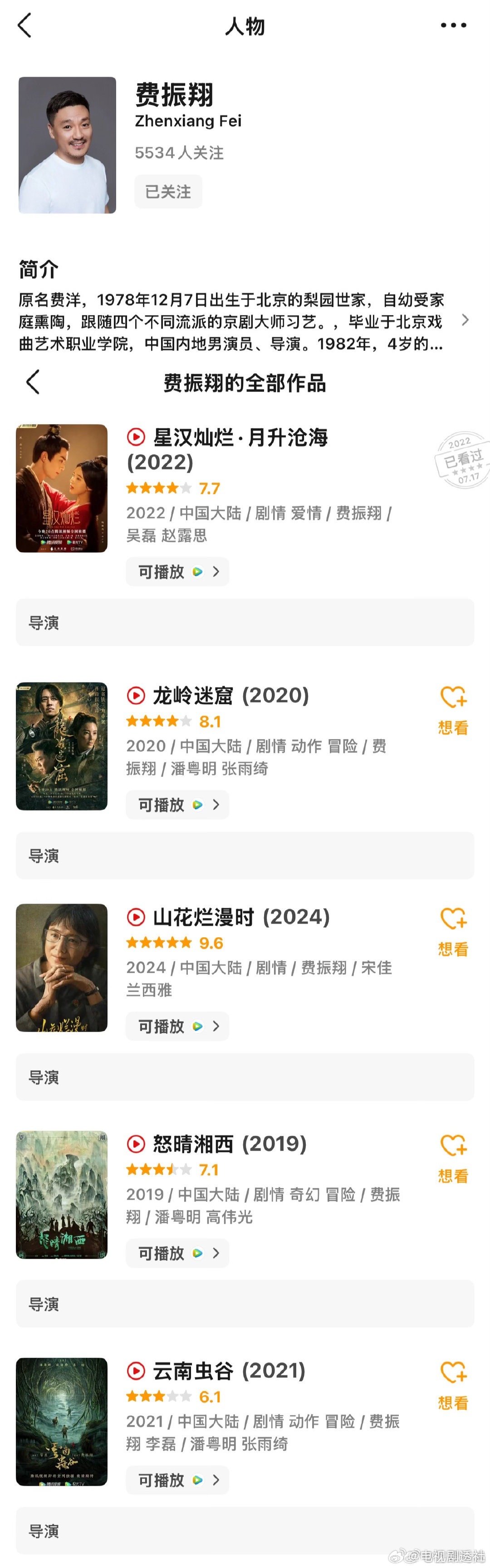
Task: Tap the 已关注 button to unfollow 费振翔
Action: click(168, 192)
